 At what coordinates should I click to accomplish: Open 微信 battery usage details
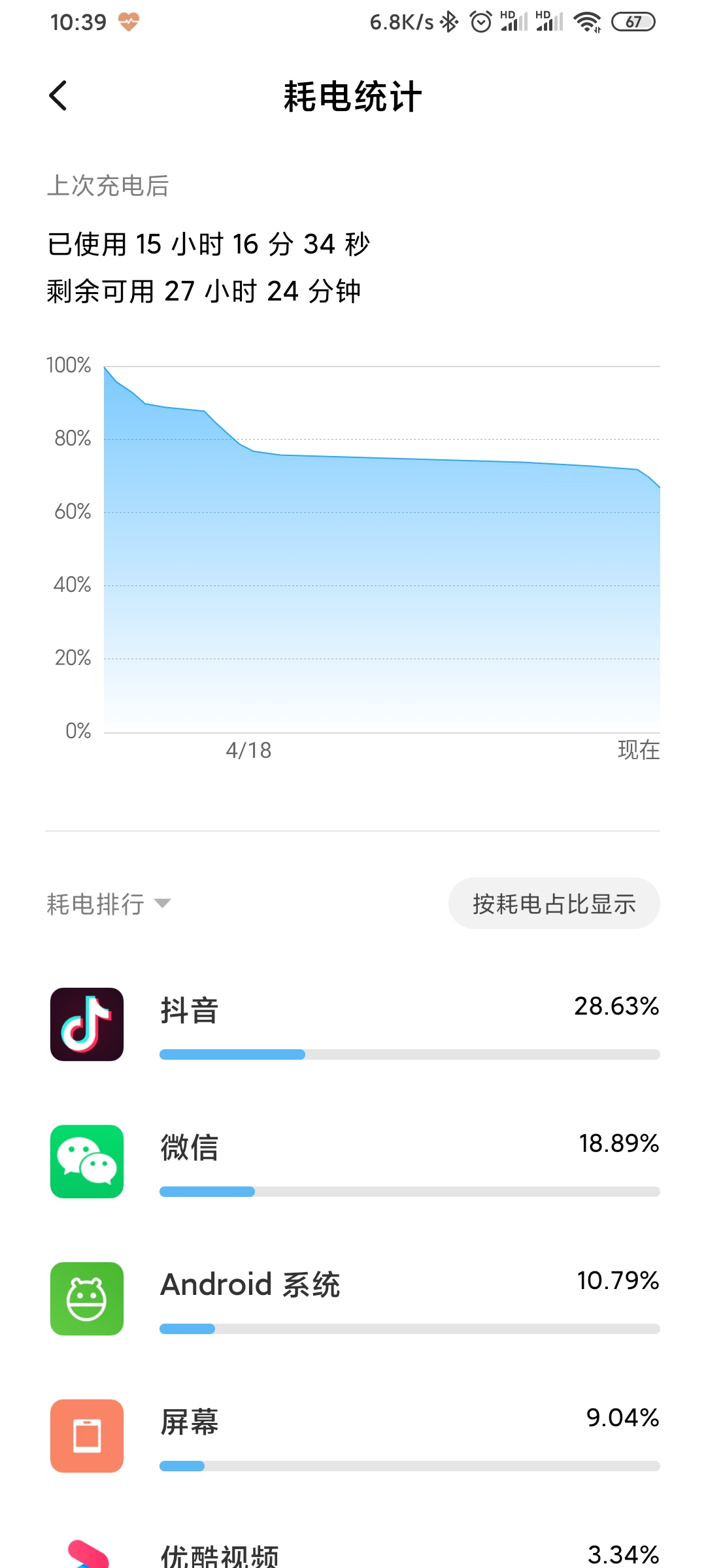353,1162
